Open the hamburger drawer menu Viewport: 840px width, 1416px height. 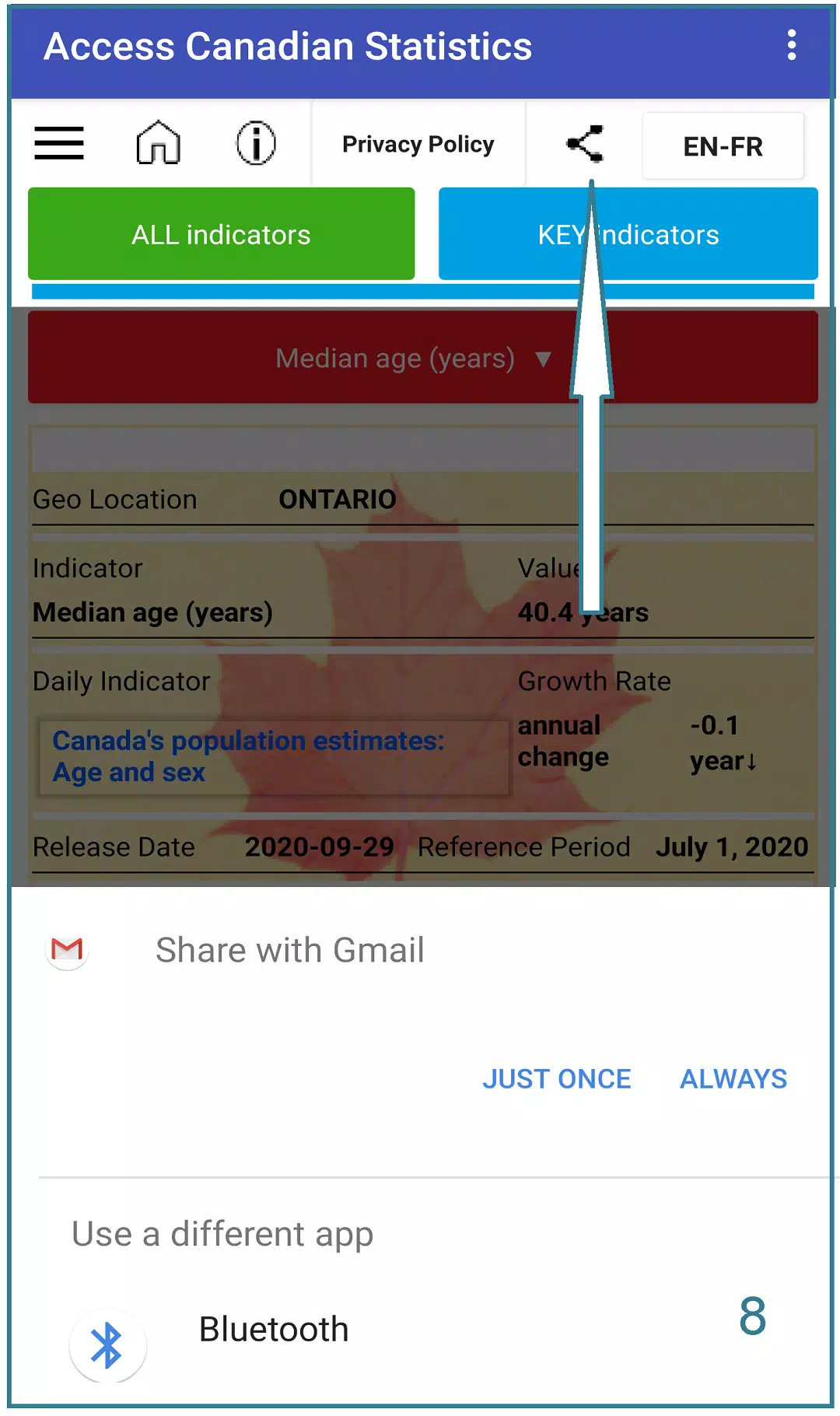[59, 143]
